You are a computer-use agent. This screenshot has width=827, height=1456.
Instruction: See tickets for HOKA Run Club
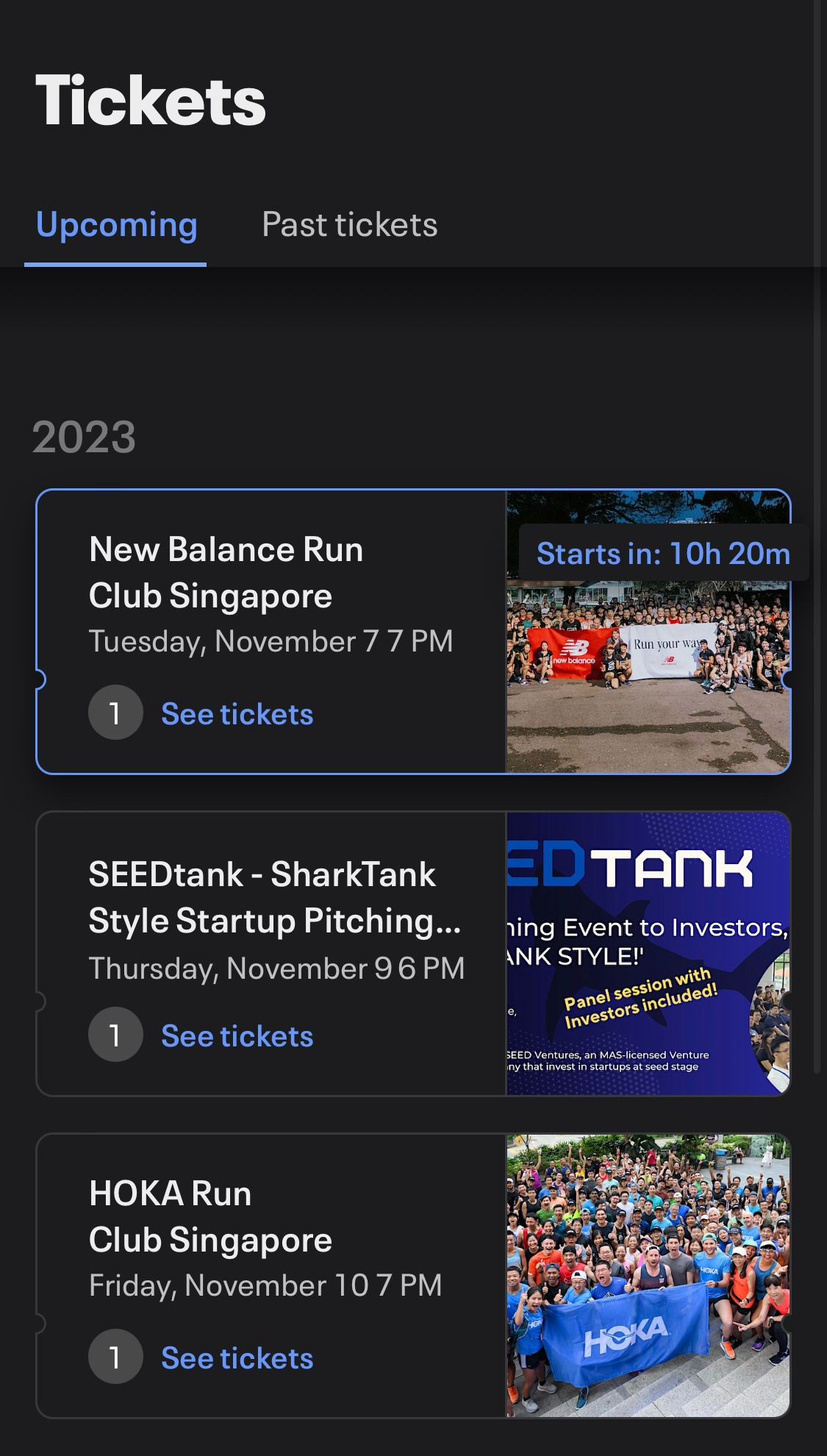click(237, 1358)
